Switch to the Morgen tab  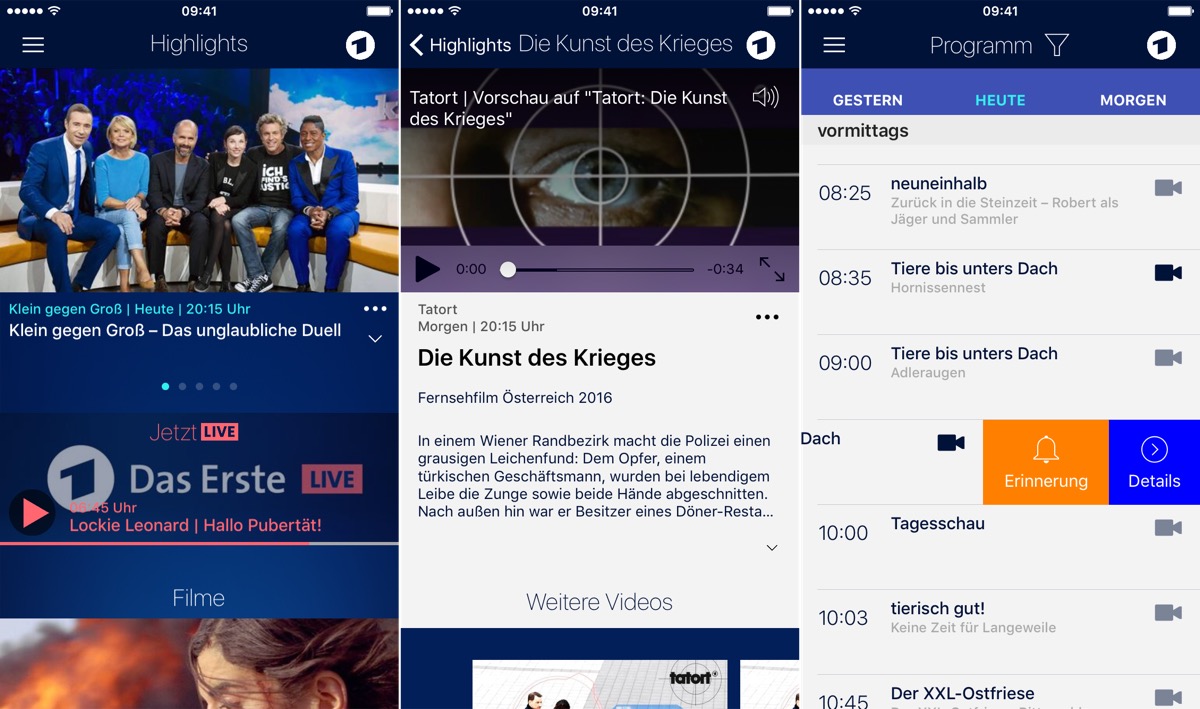point(1133,100)
